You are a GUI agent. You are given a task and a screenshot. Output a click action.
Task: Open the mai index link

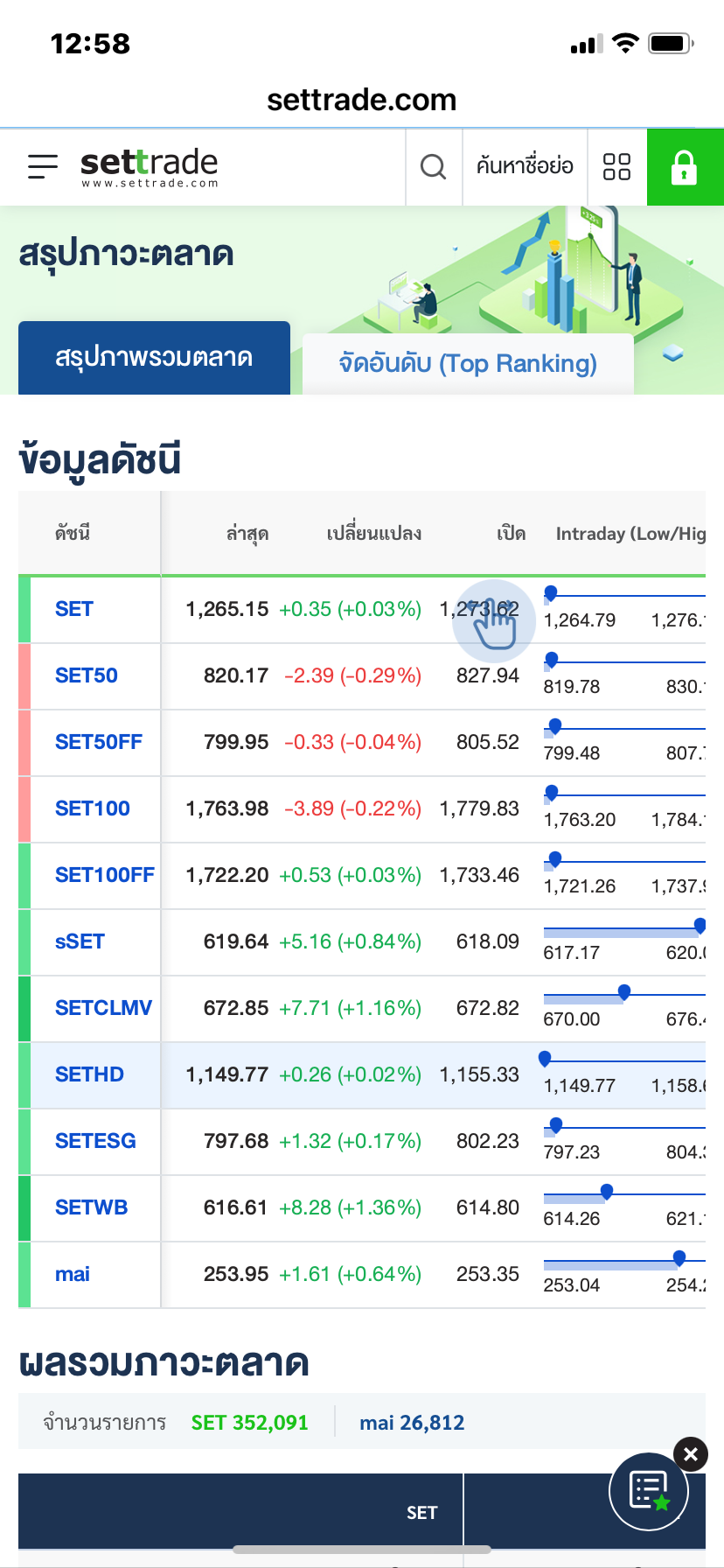click(x=73, y=1274)
